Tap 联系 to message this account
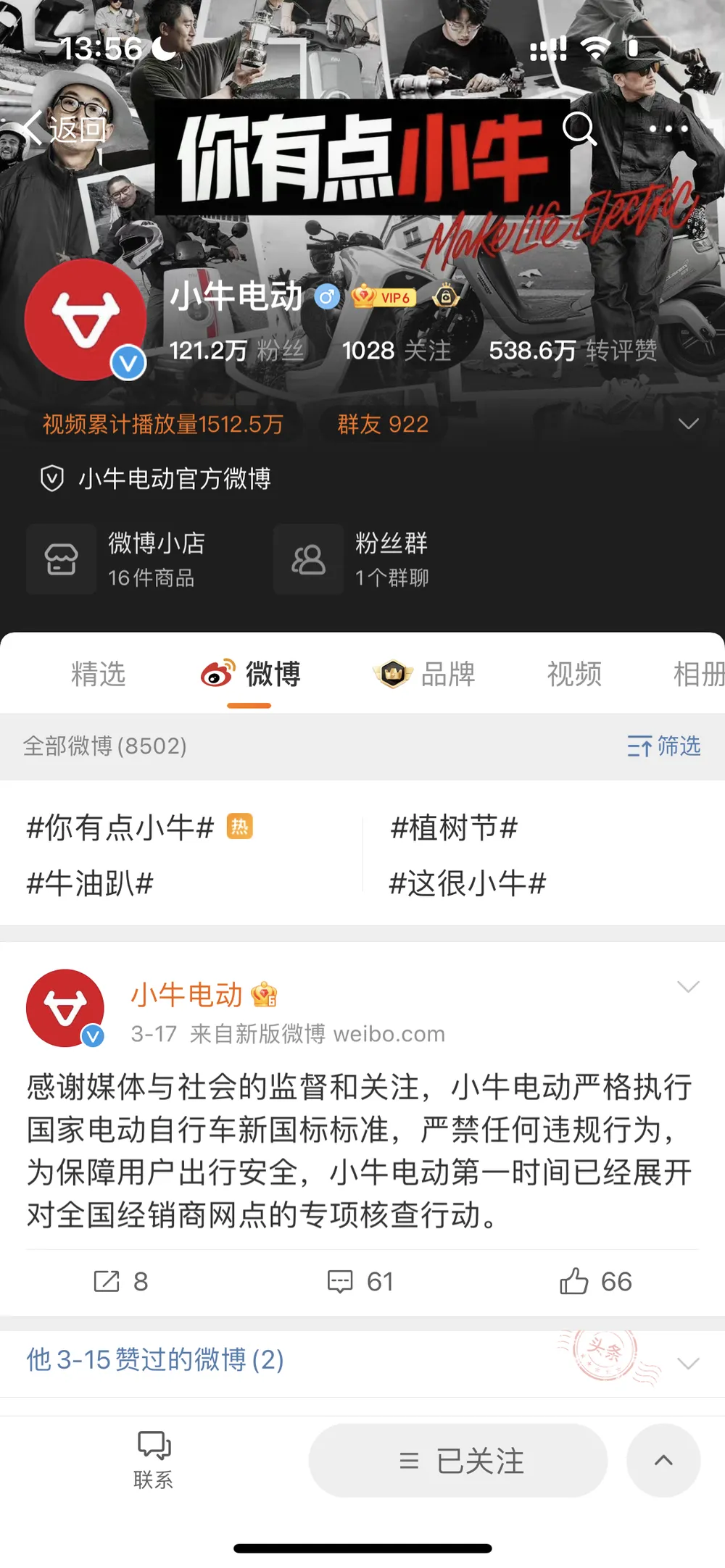Screen dimensions: 725x1568 pos(154,1459)
